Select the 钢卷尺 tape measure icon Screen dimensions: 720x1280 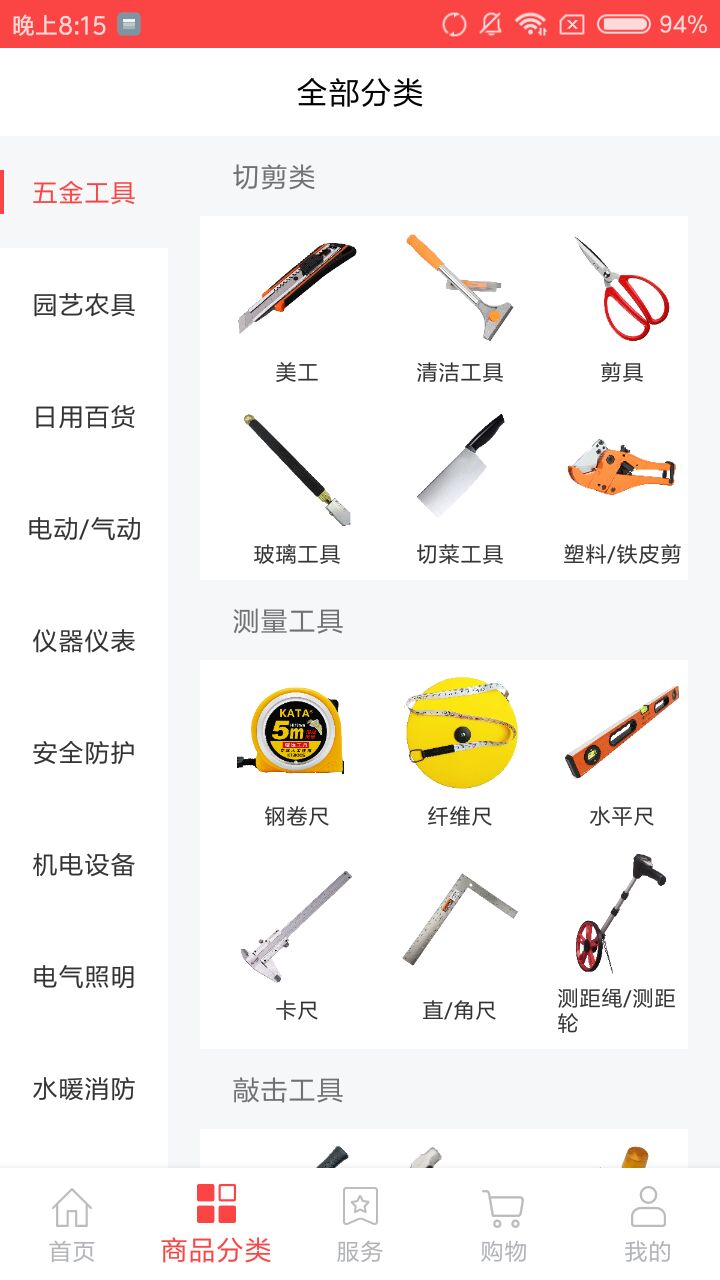tap(297, 732)
